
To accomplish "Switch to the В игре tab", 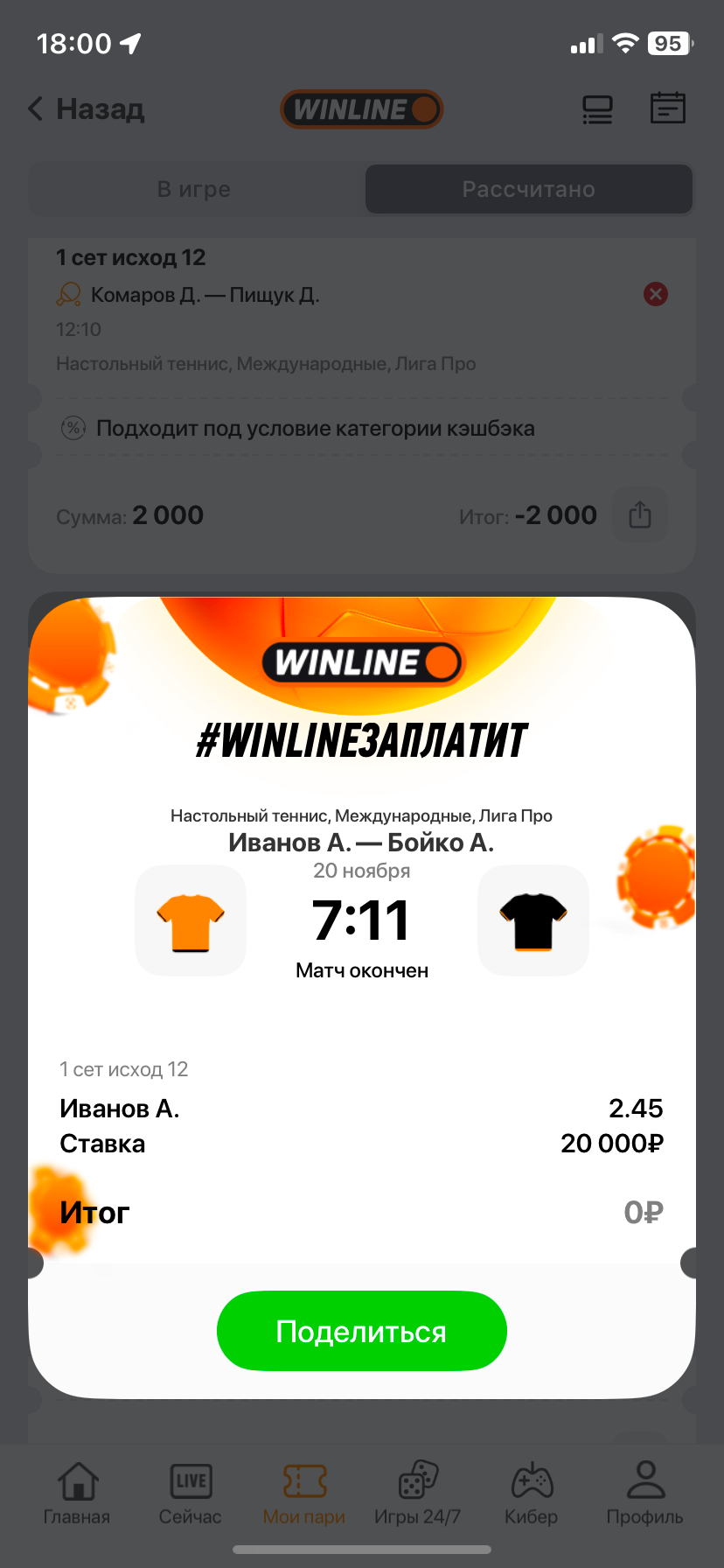I will (x=194, y=189).
